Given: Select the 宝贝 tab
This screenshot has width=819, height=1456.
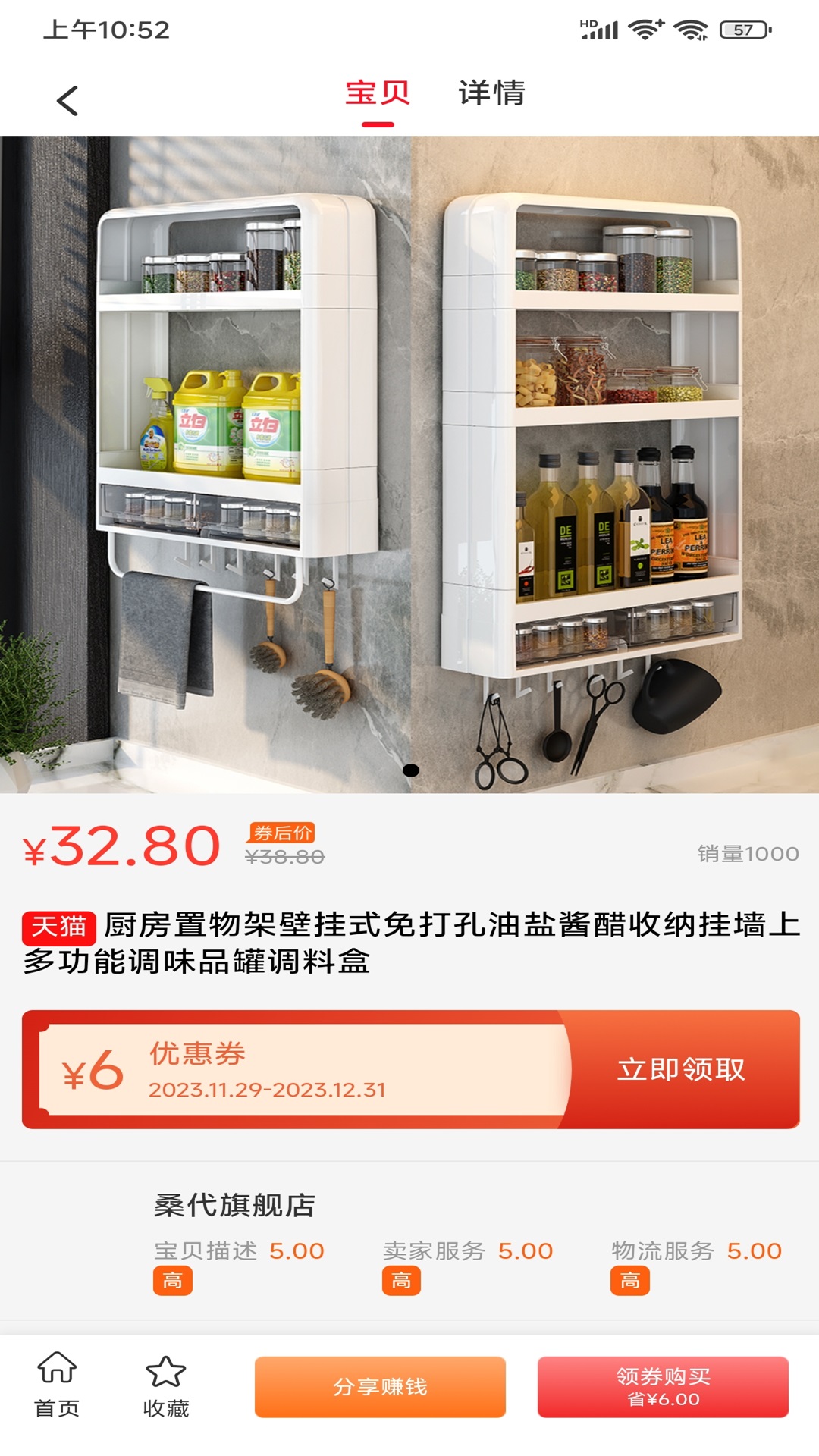Looking at the screenshot, I should click(x=378, y=93).
